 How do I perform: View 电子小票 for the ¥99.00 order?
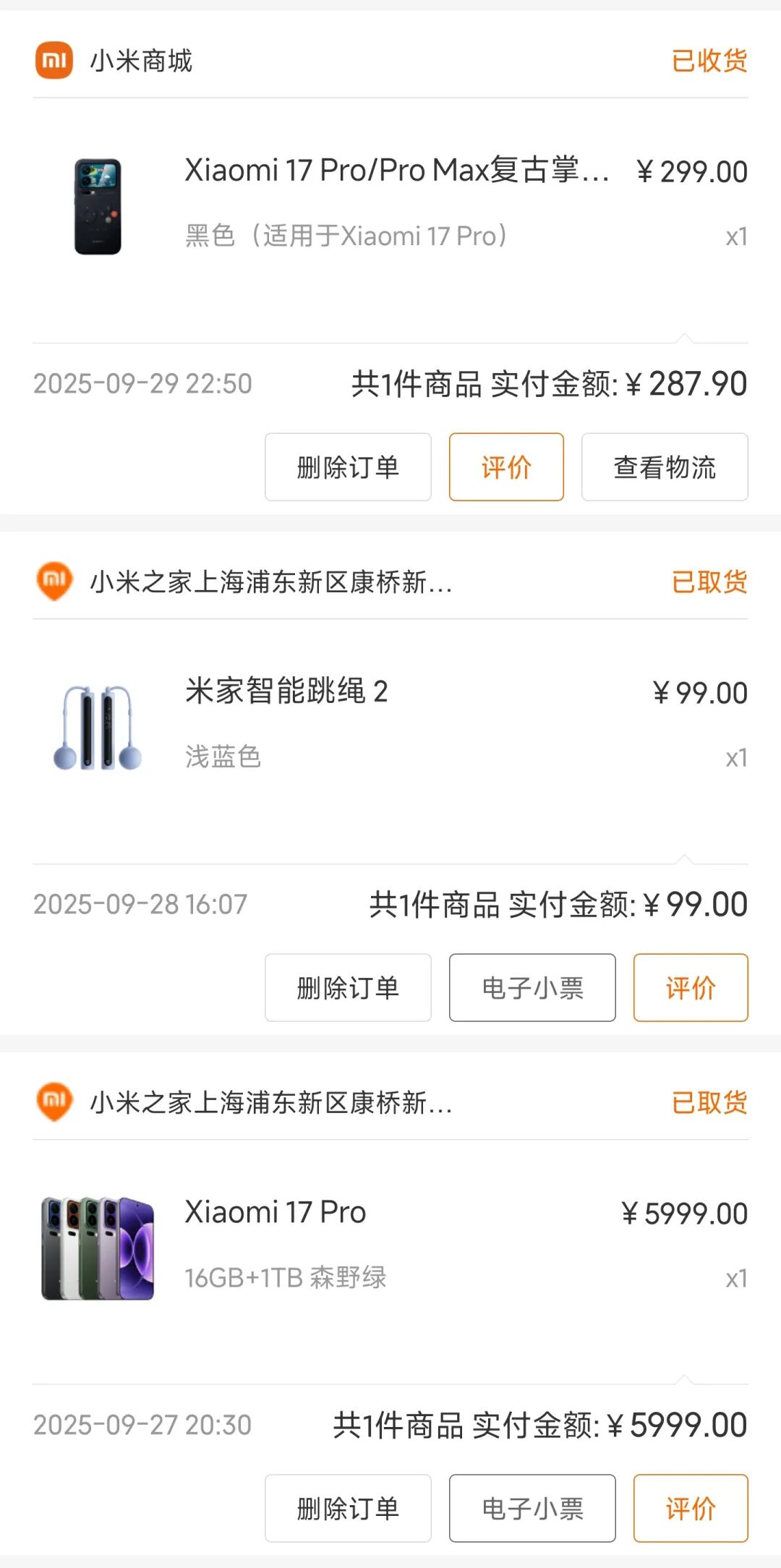click(532, 988)
